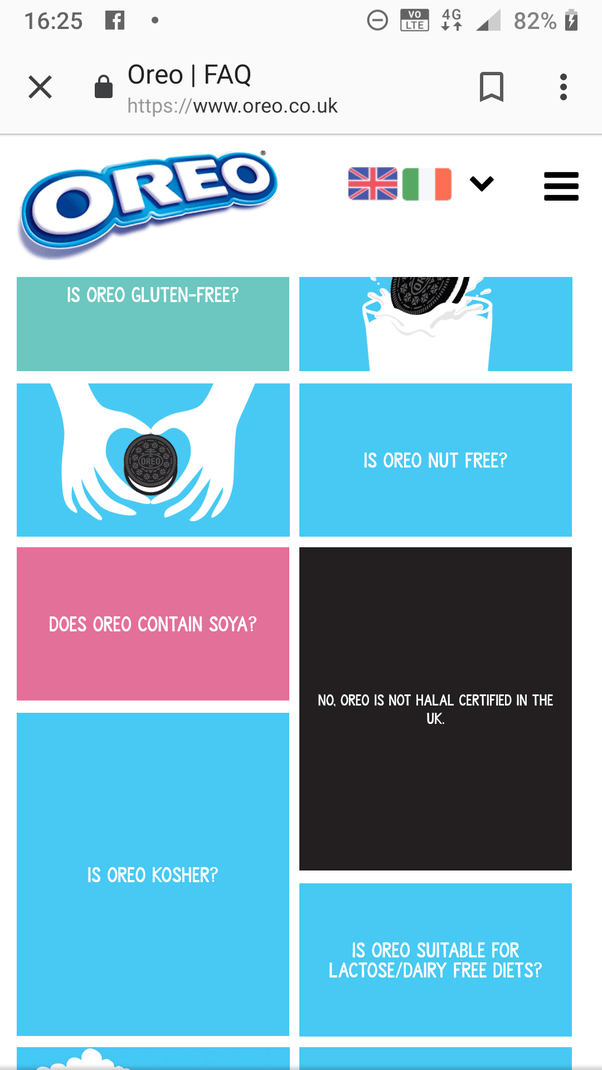Open the "Is Oreo gluten-free?" card

(153, 323)
